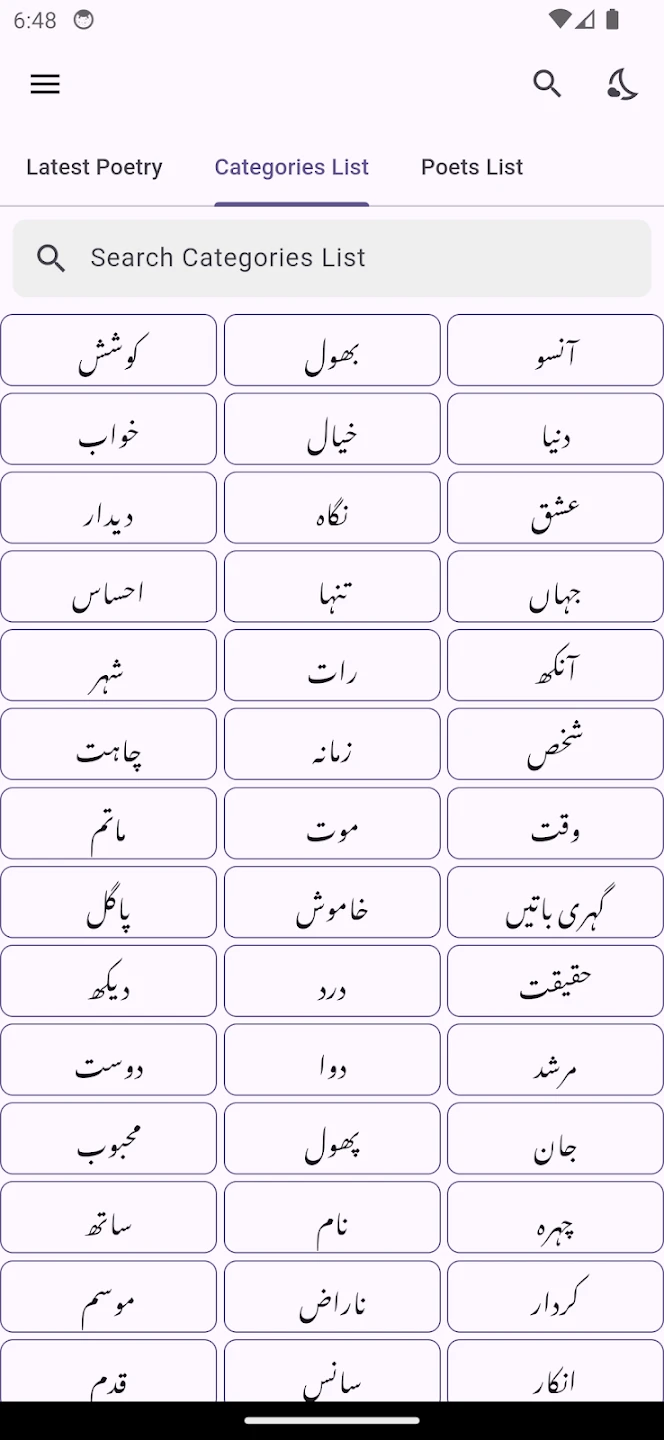Viewport: 664px width, 1440px height.
Task: Open the کوشش category
Action: tap(108, 350)
